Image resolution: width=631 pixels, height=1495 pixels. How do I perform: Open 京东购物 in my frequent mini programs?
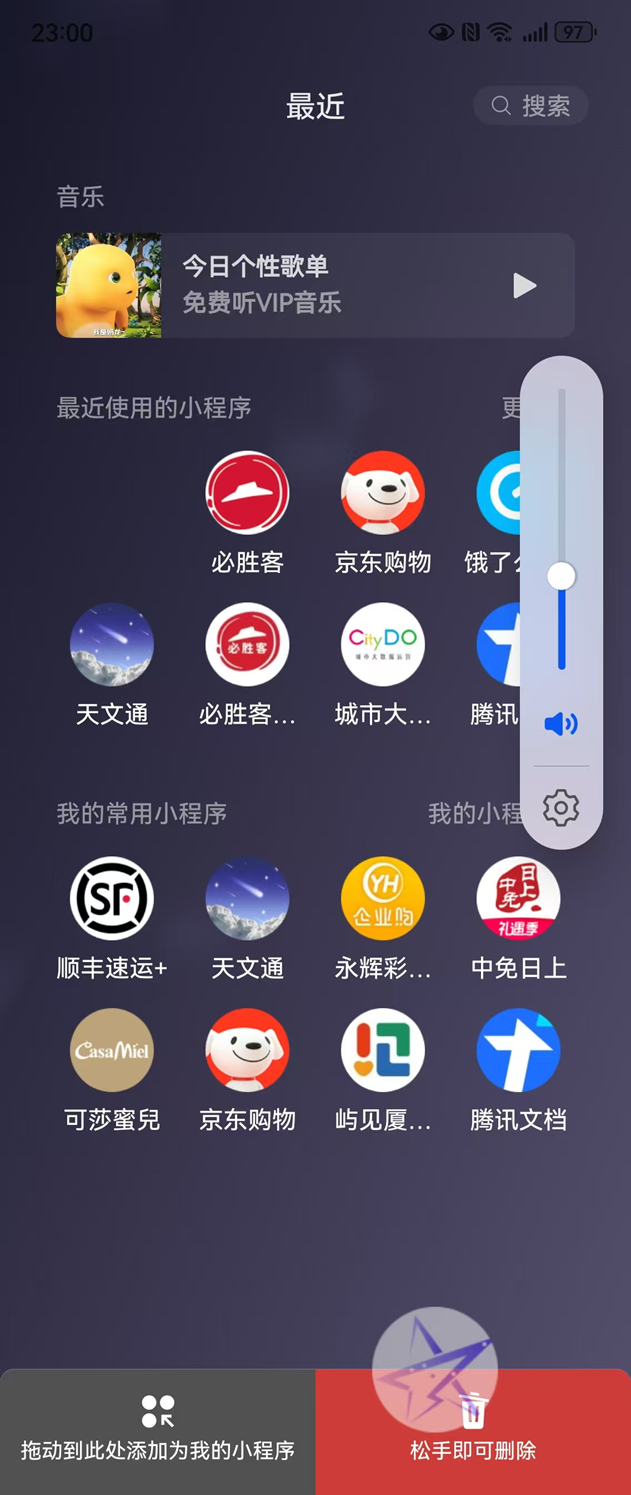[x=247, y=1051]
